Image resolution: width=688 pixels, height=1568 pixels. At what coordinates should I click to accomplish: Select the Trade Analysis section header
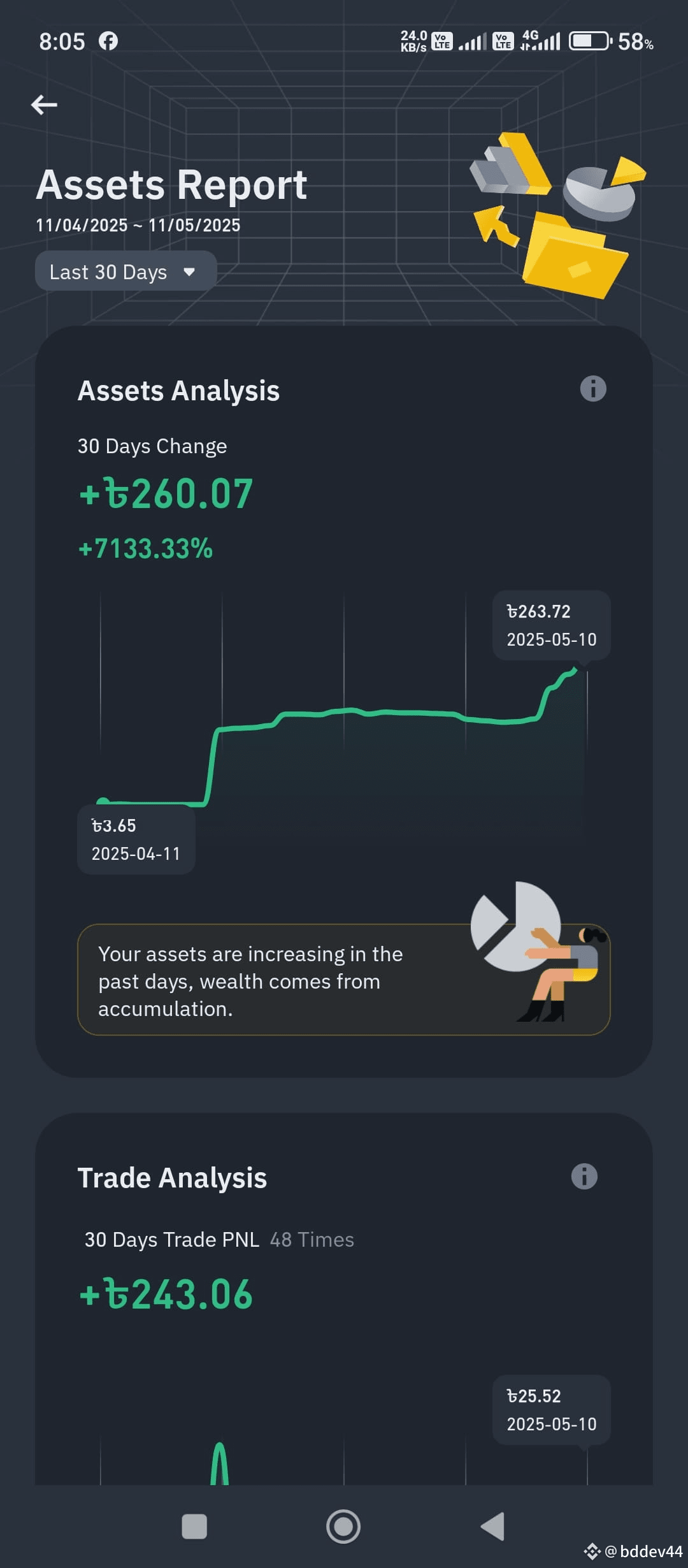point(172,1176)
